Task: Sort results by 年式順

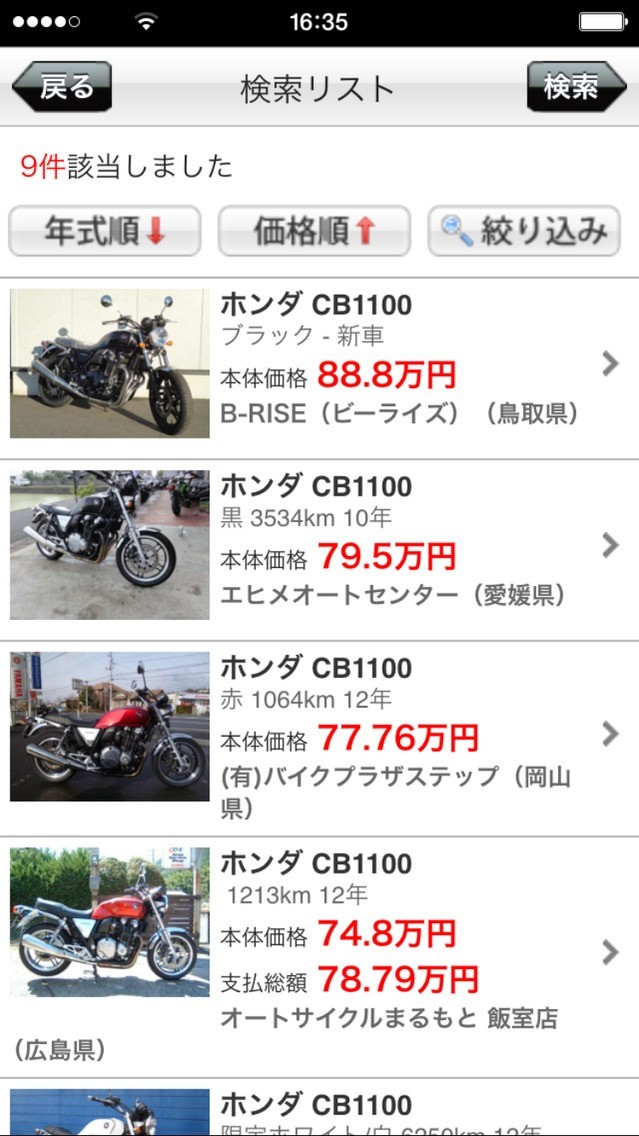Action: tap(105, 231)
